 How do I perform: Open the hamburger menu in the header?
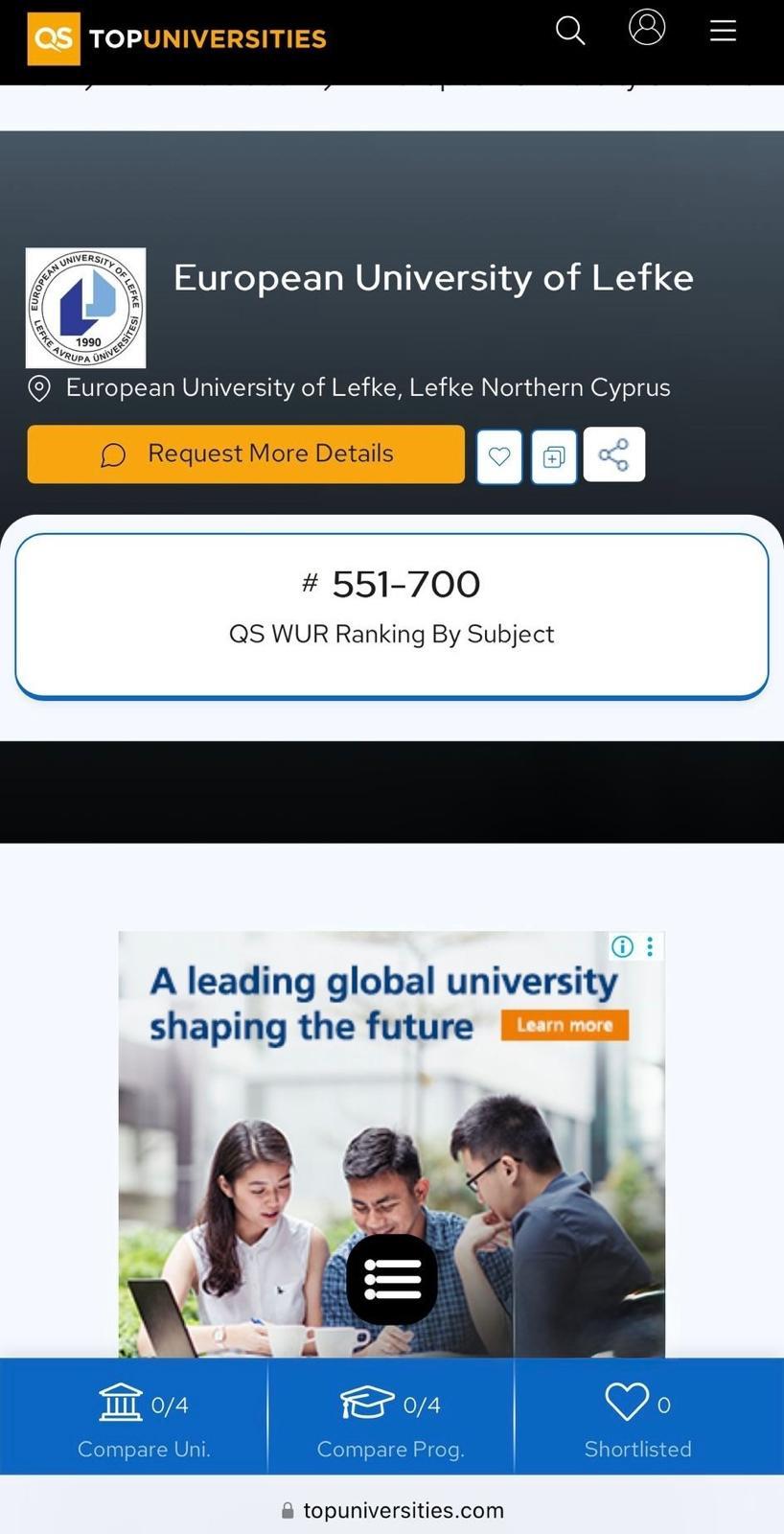click(723, 31)
